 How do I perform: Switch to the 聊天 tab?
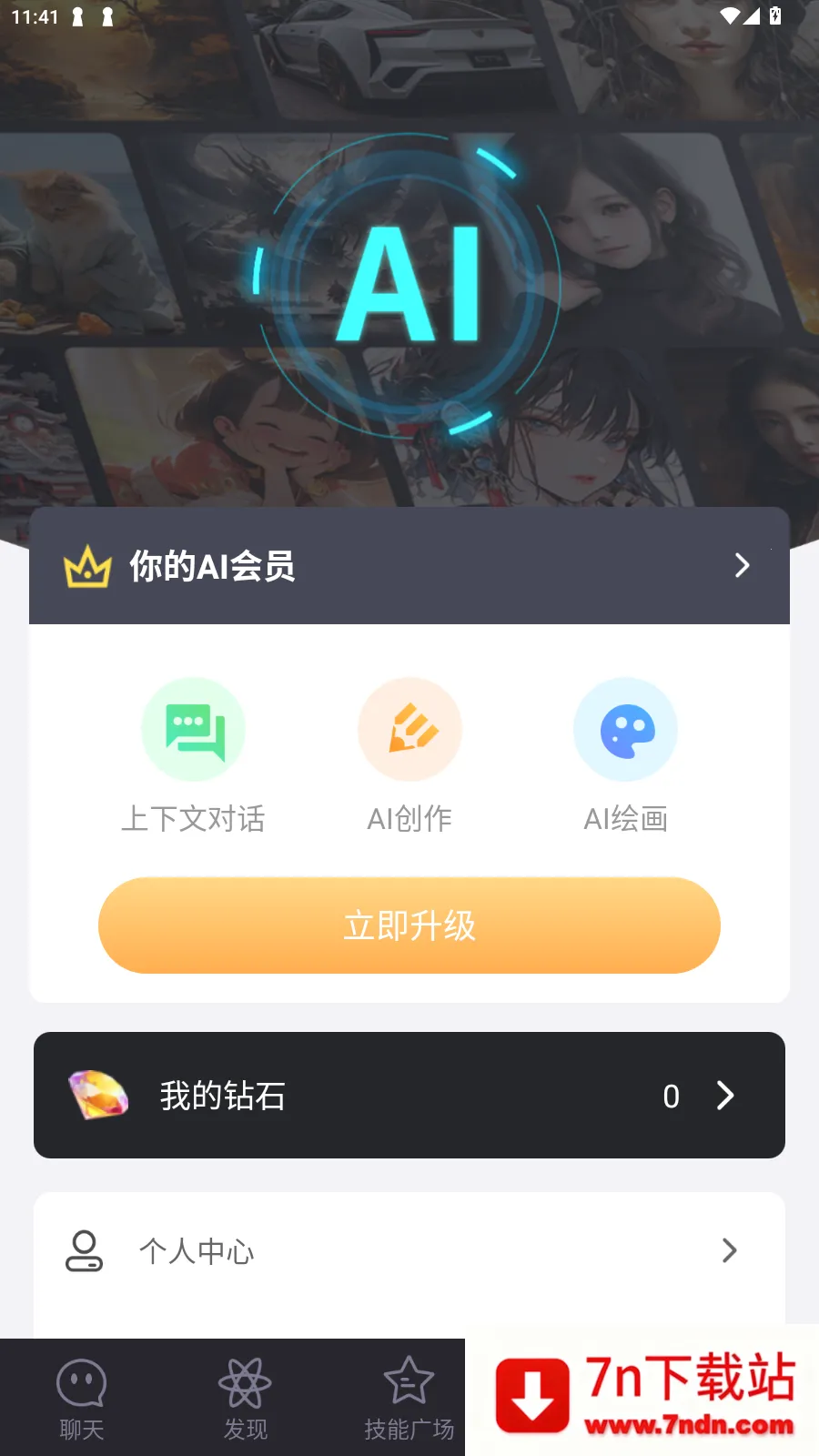pos(82,1399)
